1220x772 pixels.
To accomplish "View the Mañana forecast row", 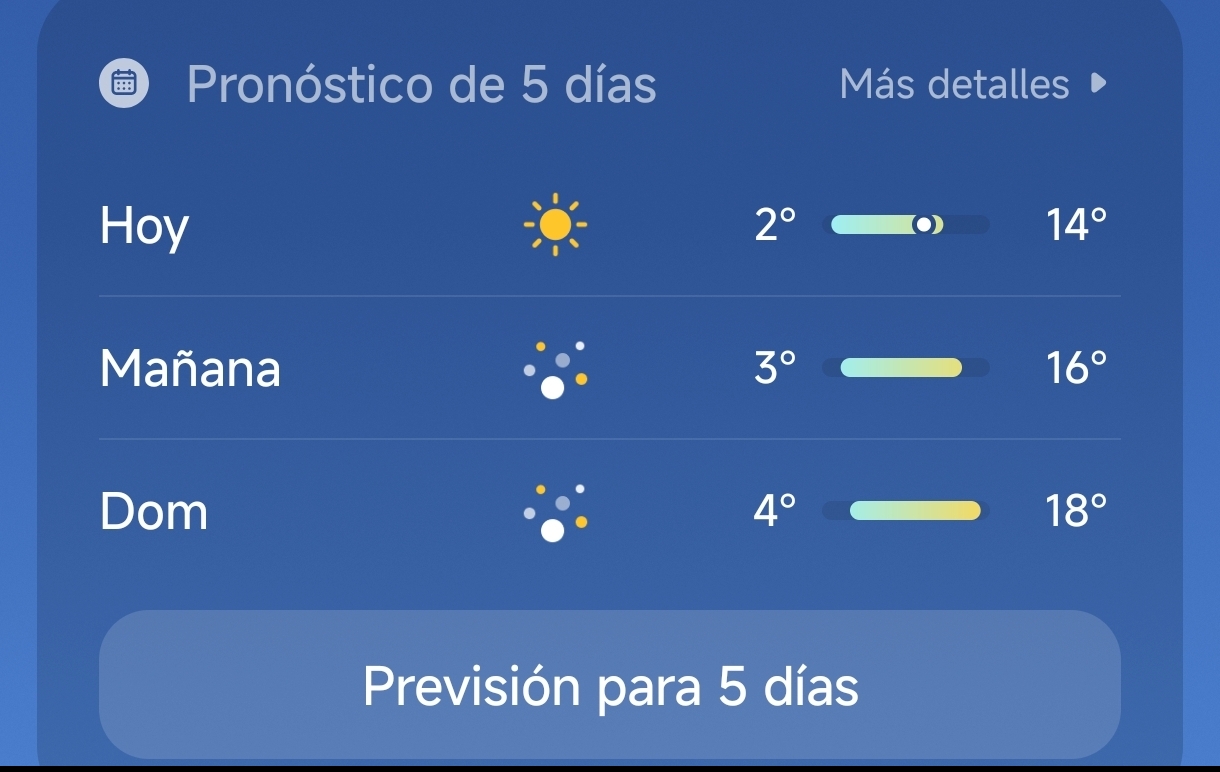I will pos(609,368).
